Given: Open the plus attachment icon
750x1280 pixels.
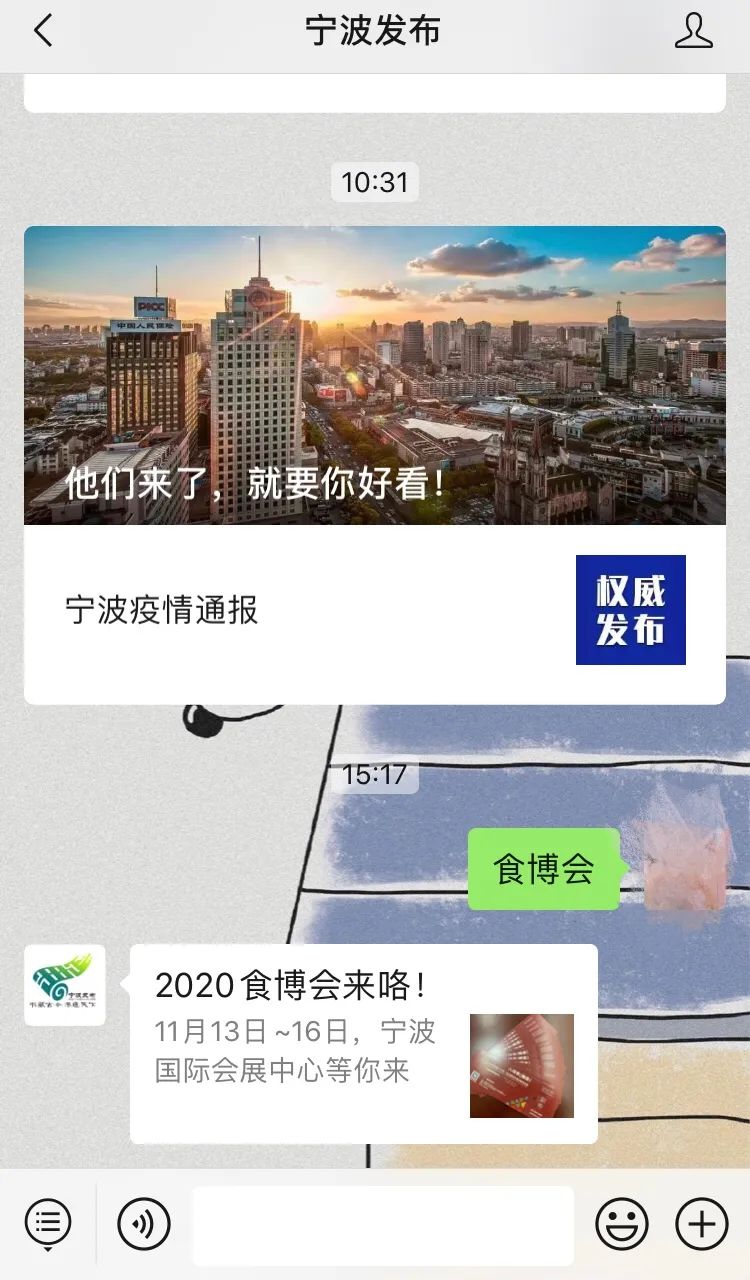Looking at the screenshot, I should click(702, 1222).
